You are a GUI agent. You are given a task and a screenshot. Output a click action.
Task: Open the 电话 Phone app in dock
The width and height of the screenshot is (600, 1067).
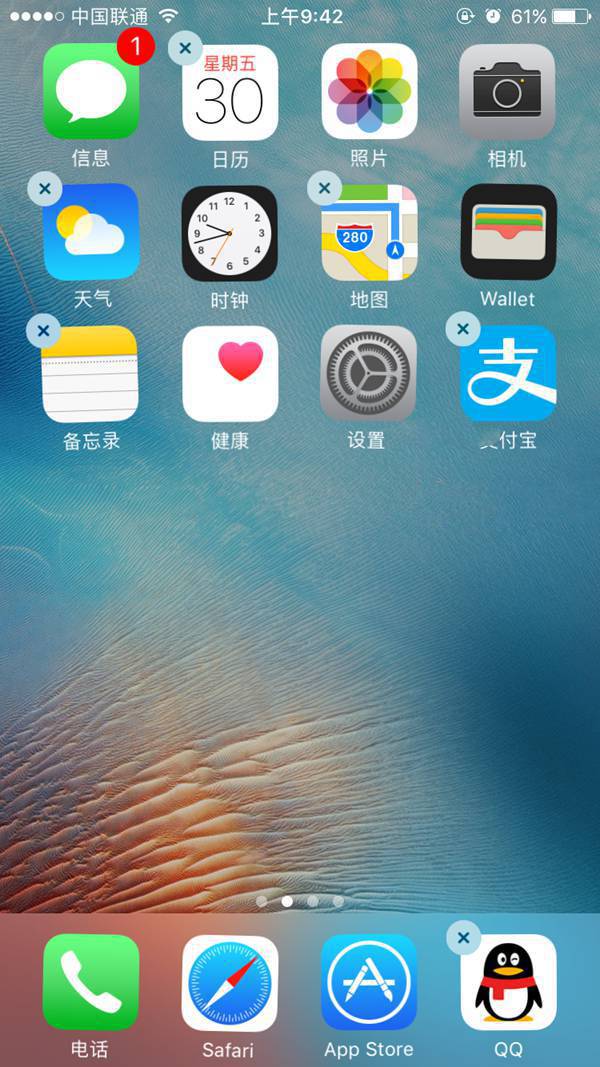pyautogui.click(x=91, y=982)
